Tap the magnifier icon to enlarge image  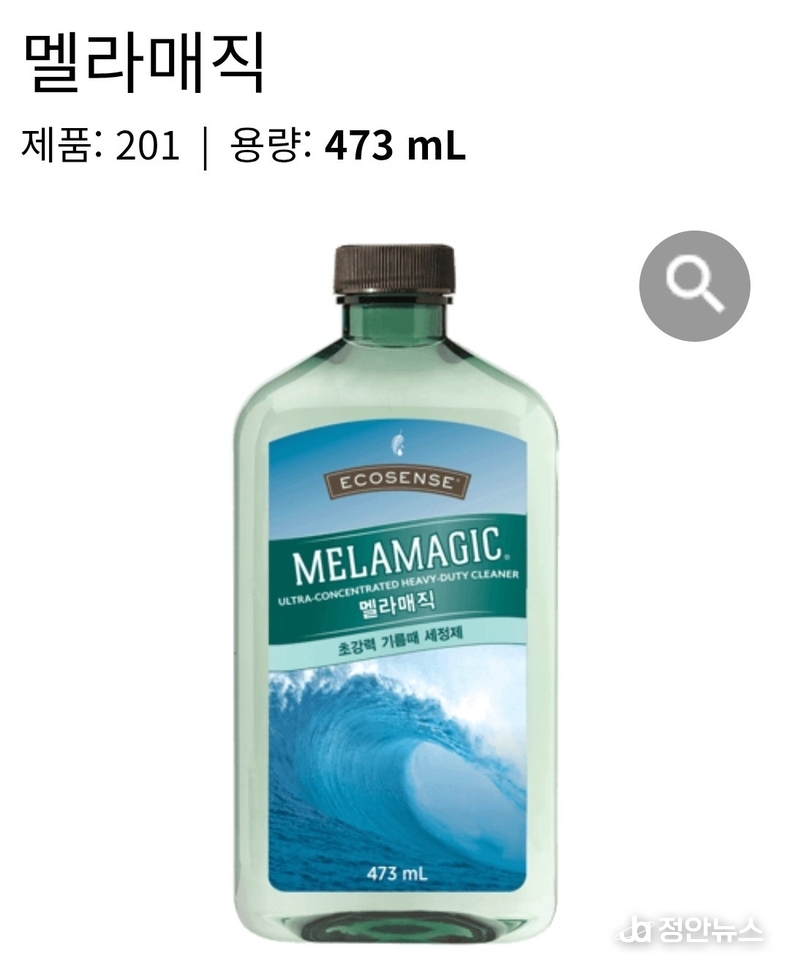coord(694,286)
